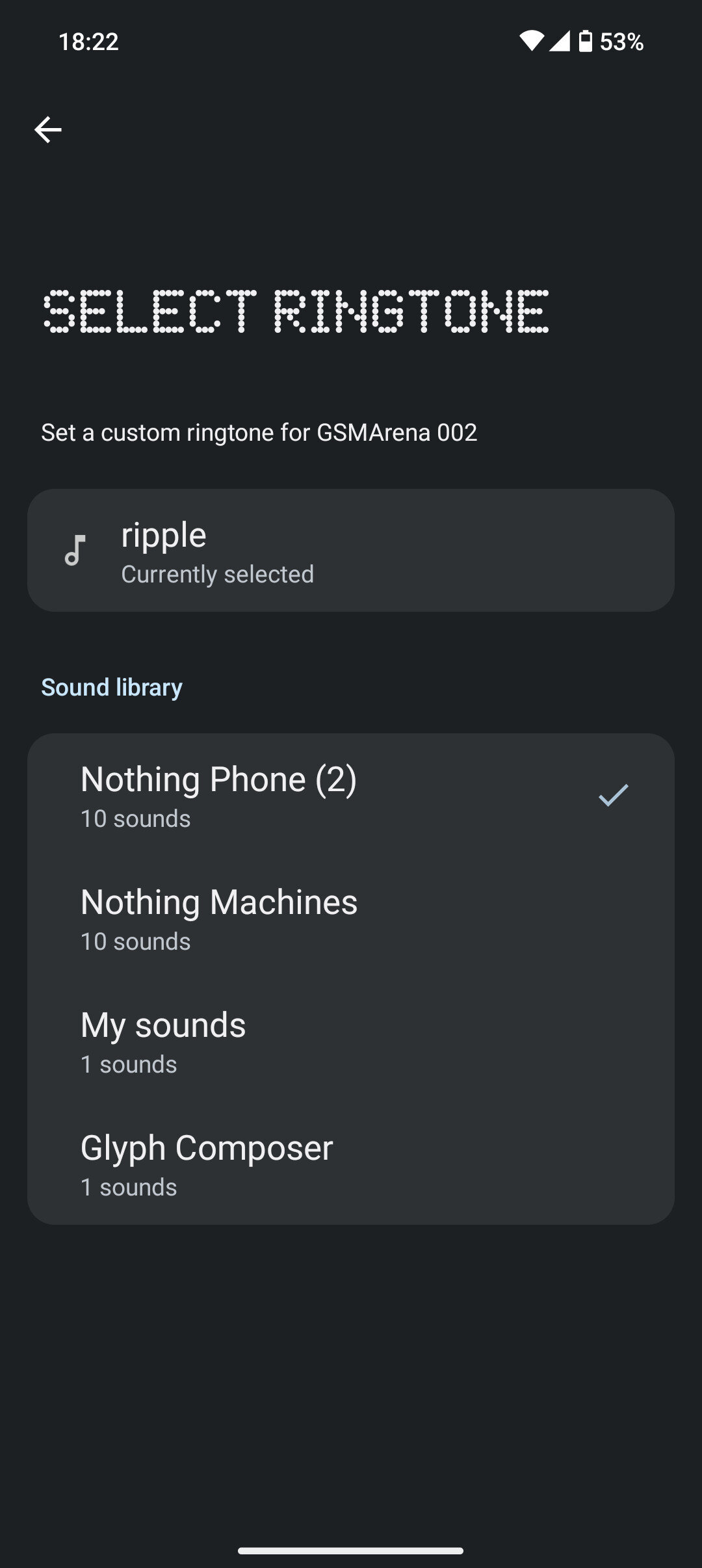Screen dimensions: 702x1568
Task: Tap the currently selected ripple ringtone card
Action: pos(351,550)
